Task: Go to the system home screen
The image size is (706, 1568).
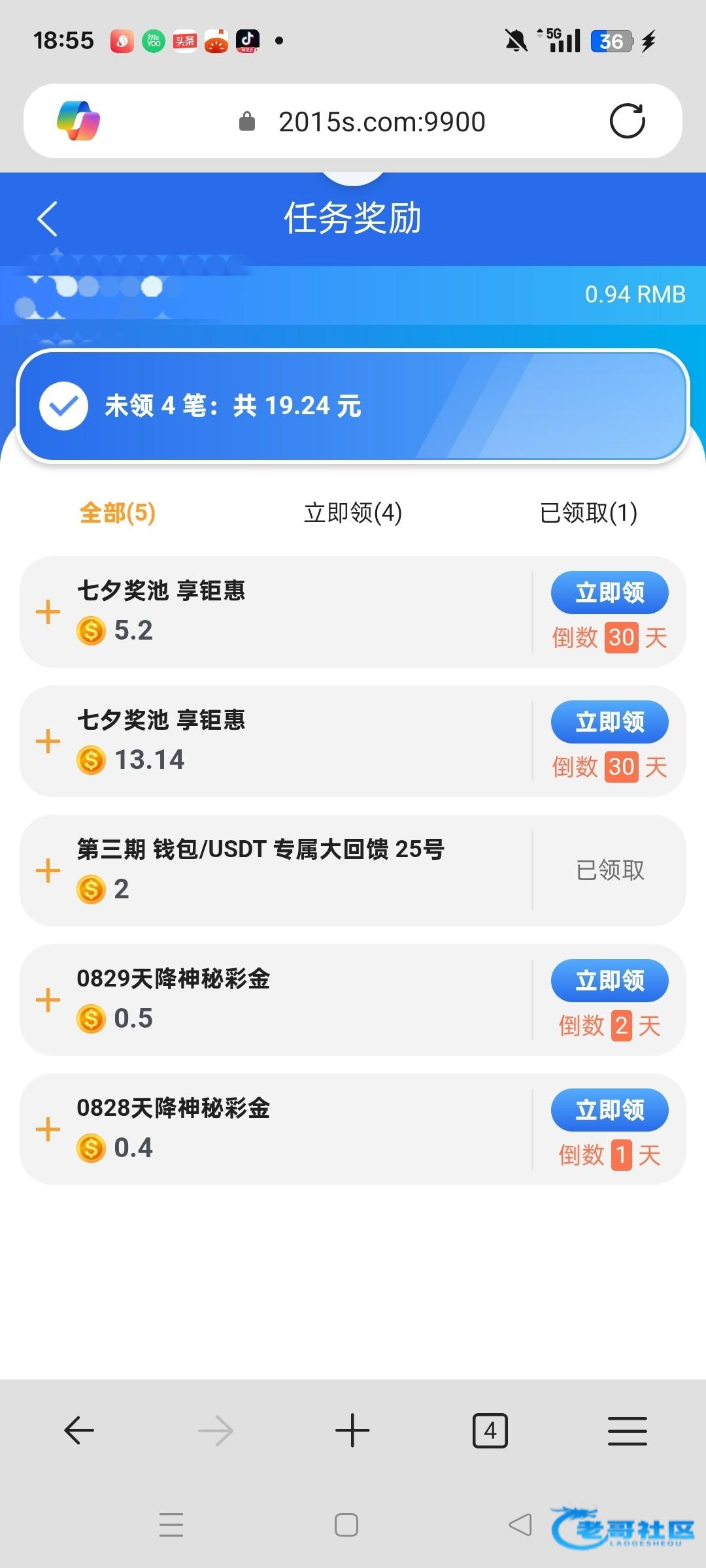Action: pos(346,1526)
